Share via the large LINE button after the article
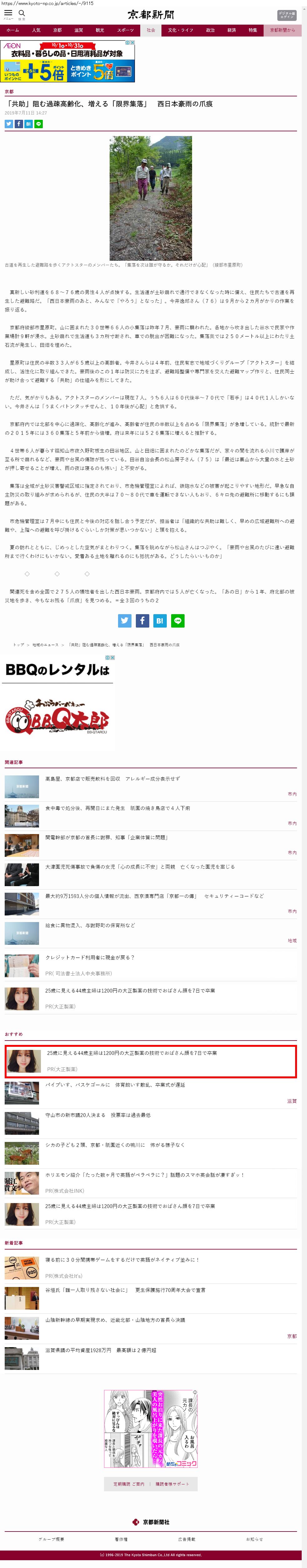Screen dimensions: 307x1568 pyautogui.click(x=178, y=620)
